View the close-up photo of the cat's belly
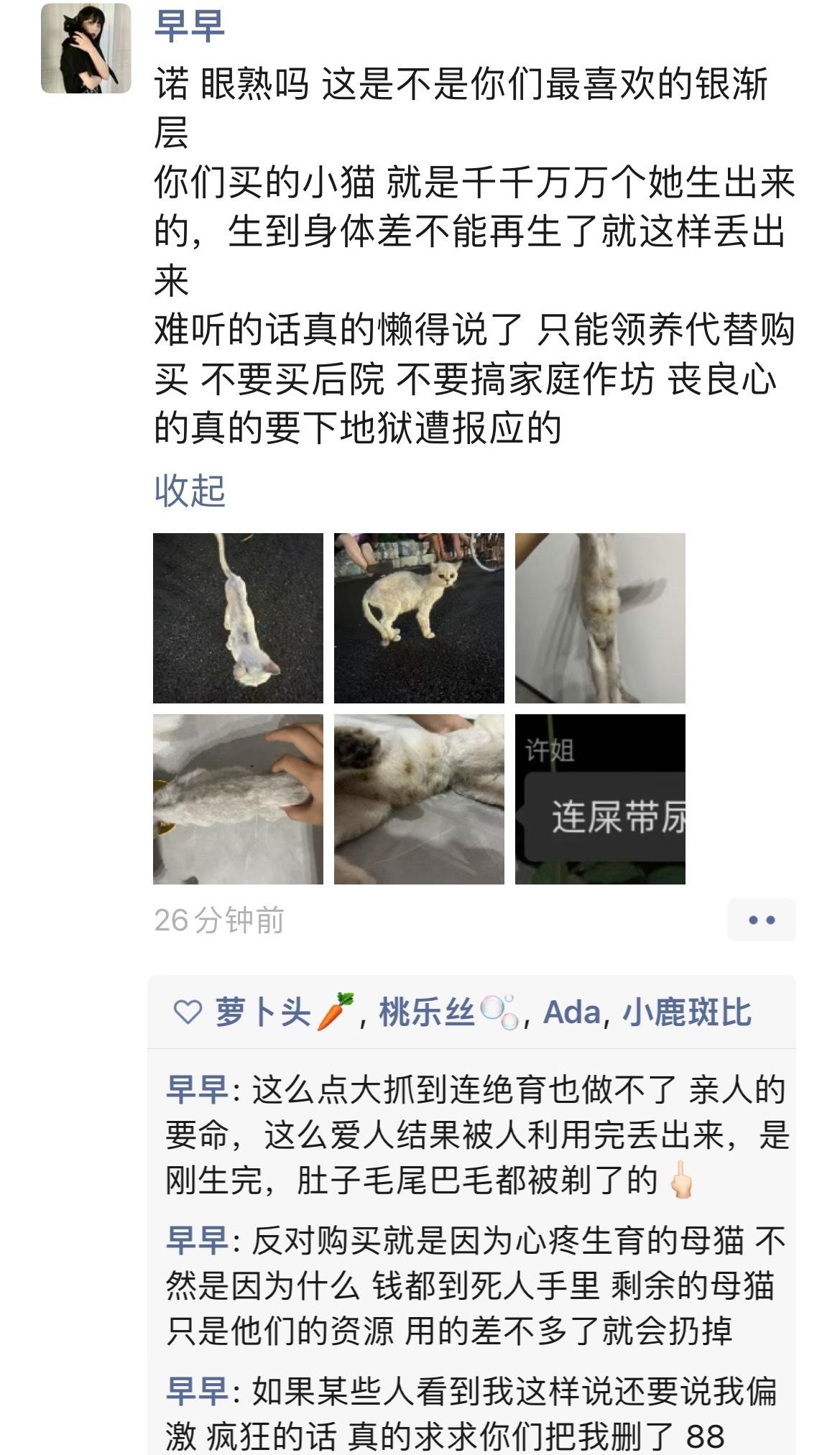The height and width of the screenshot is (1455, 840). (x=419, y=799)
